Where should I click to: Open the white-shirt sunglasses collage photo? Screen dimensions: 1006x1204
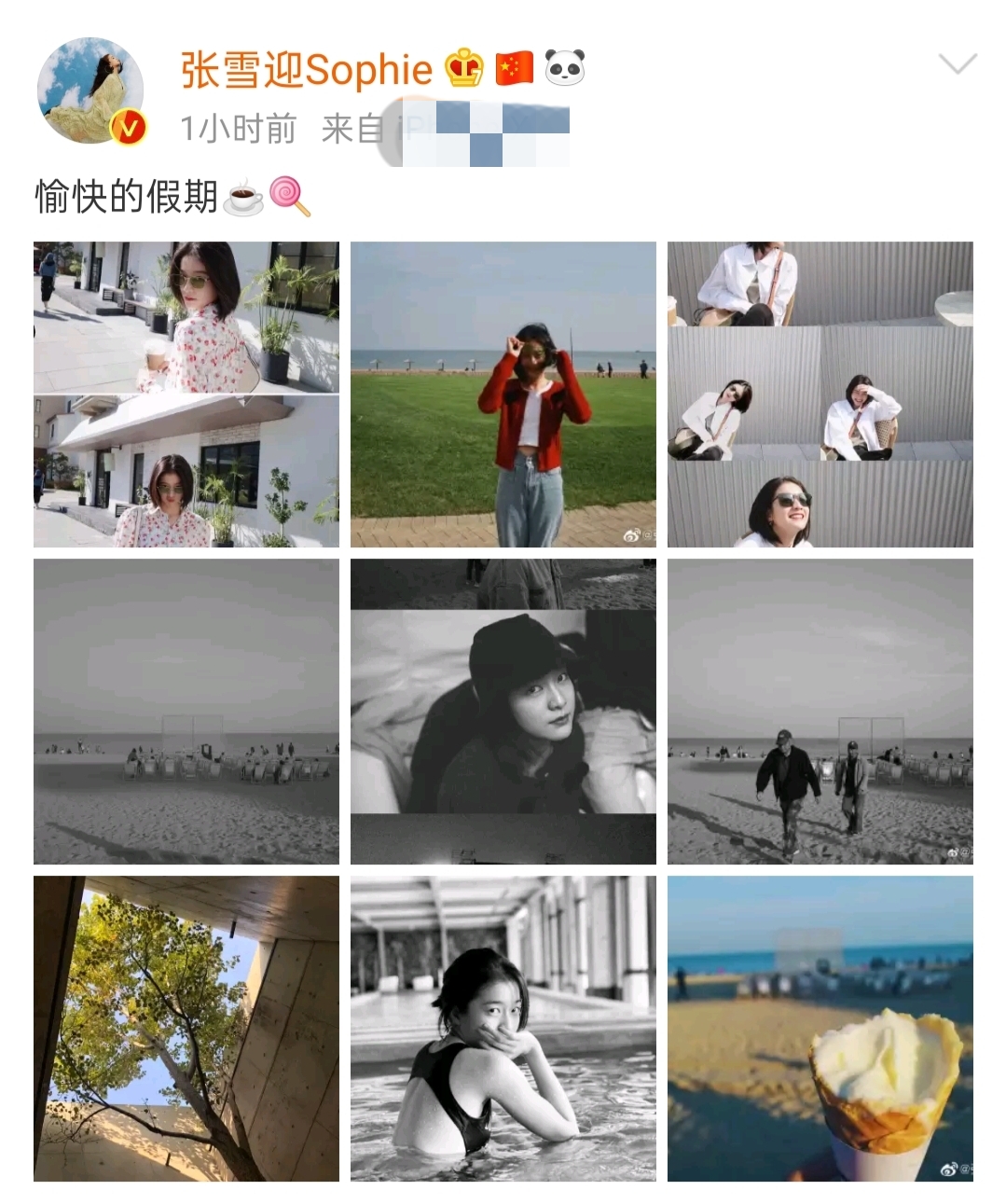(x=820, y=394)
